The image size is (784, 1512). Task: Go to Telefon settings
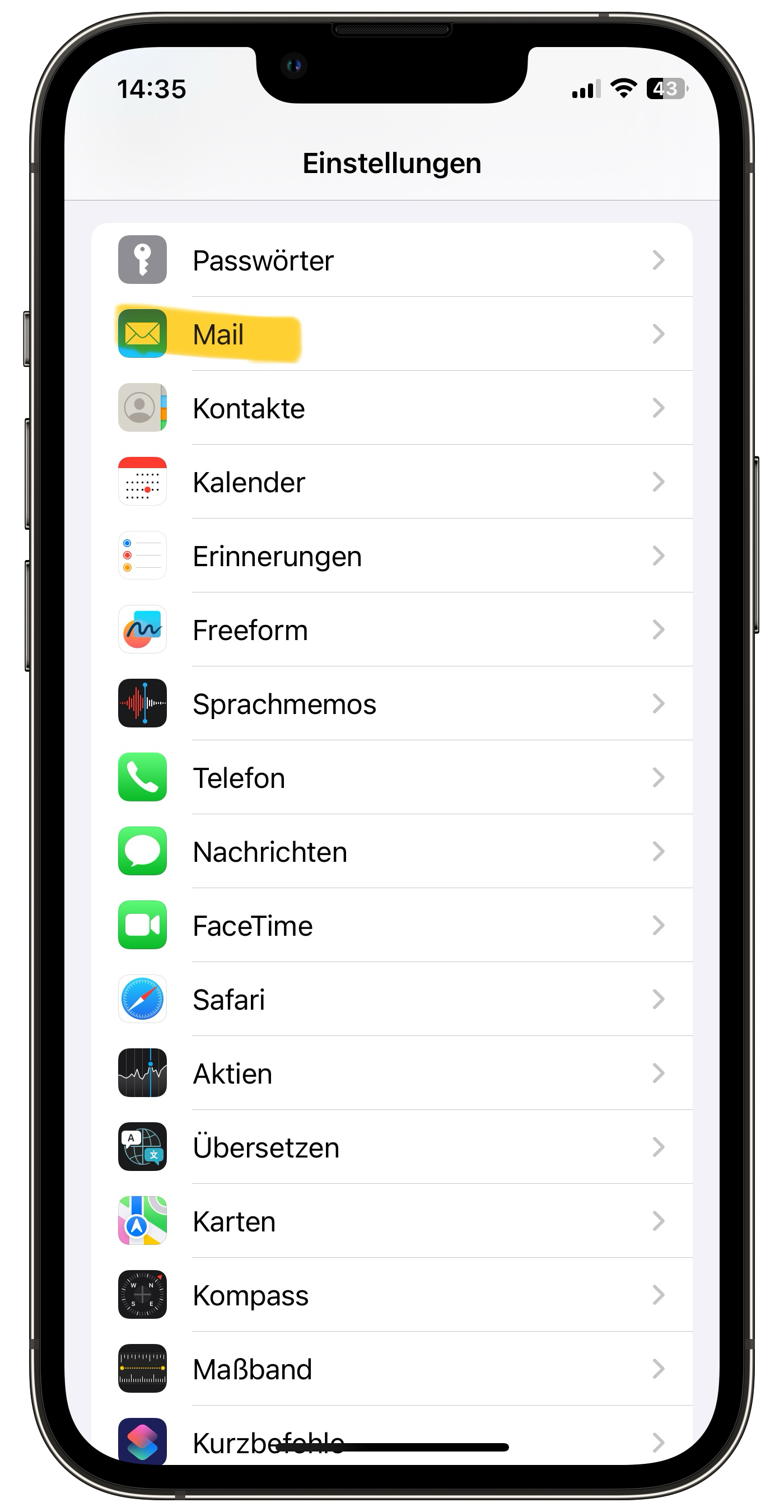[x=391, y=778]
